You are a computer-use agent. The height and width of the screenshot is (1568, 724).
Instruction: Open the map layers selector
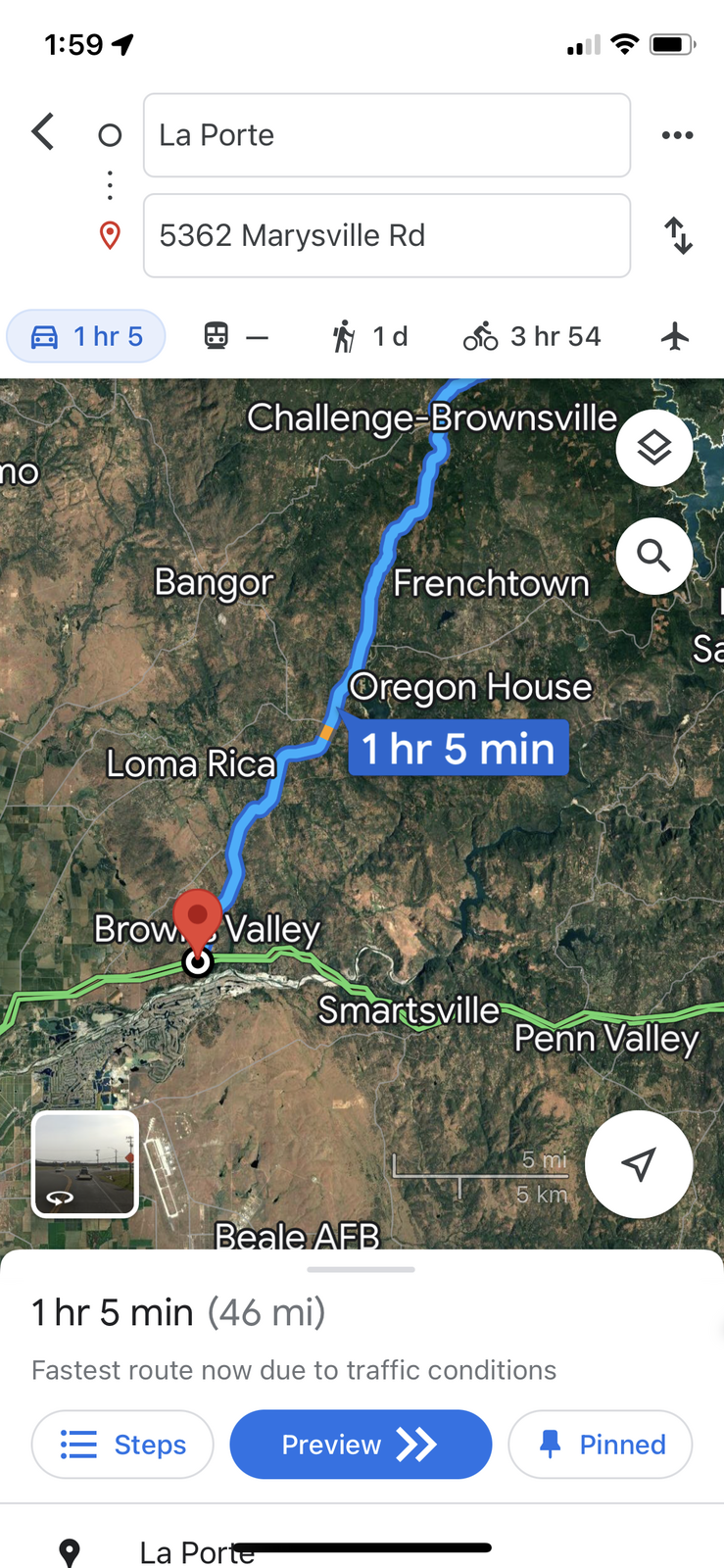tap(654, 449)
